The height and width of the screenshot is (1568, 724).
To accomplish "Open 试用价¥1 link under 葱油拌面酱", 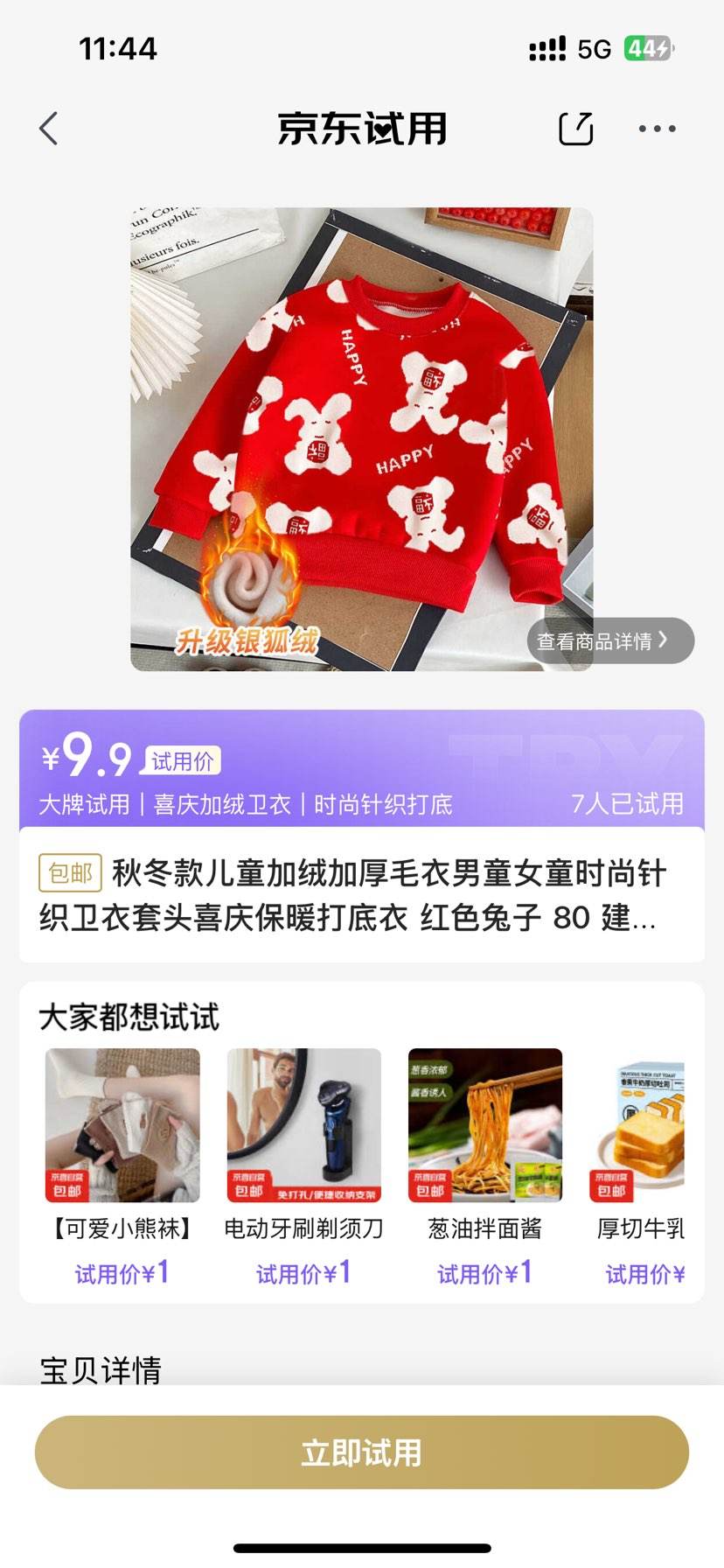I will pos(484,1273).
